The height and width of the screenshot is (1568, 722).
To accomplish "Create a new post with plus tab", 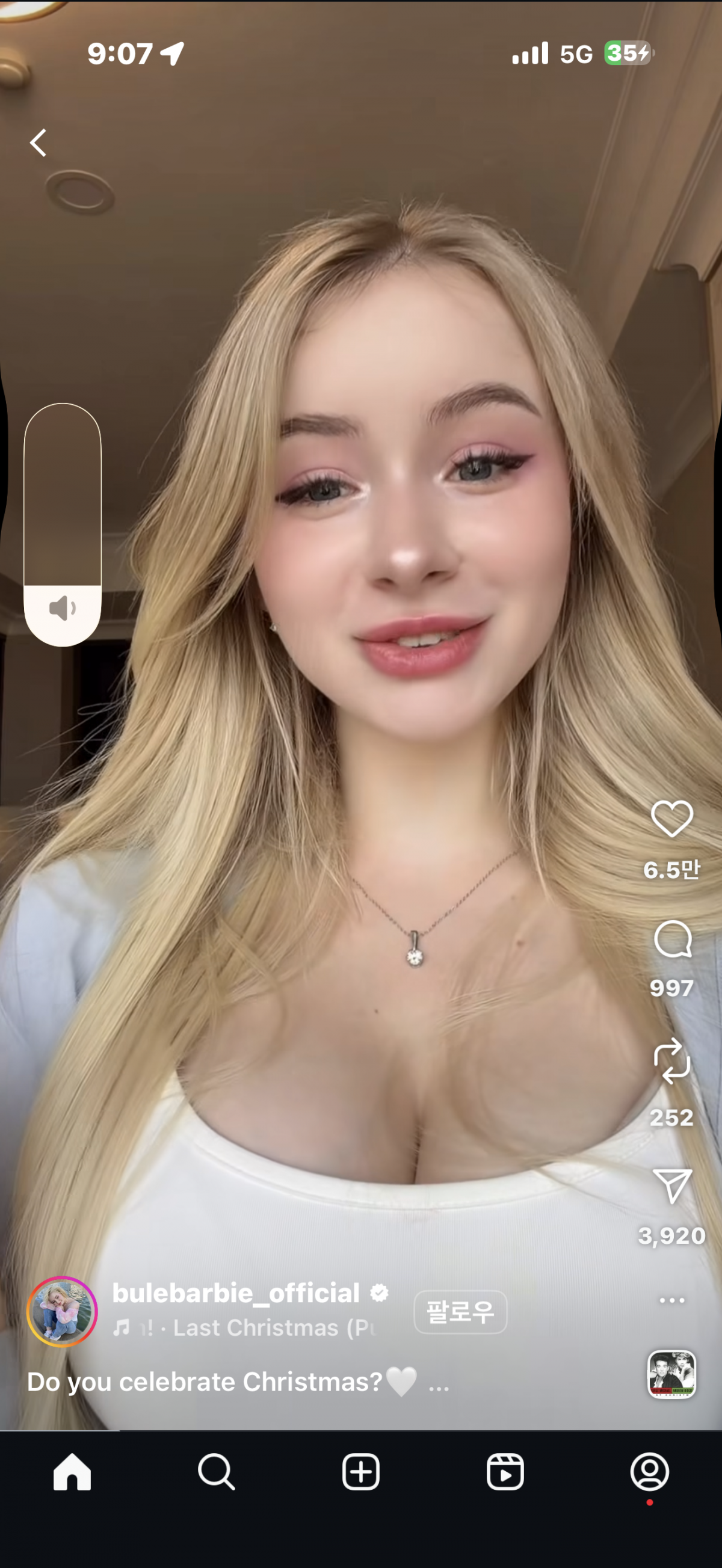I will tap(361, 1472).
